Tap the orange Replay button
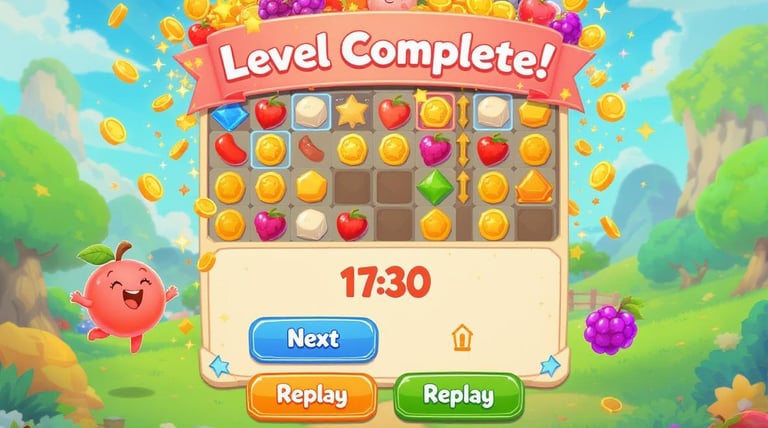 312,396
